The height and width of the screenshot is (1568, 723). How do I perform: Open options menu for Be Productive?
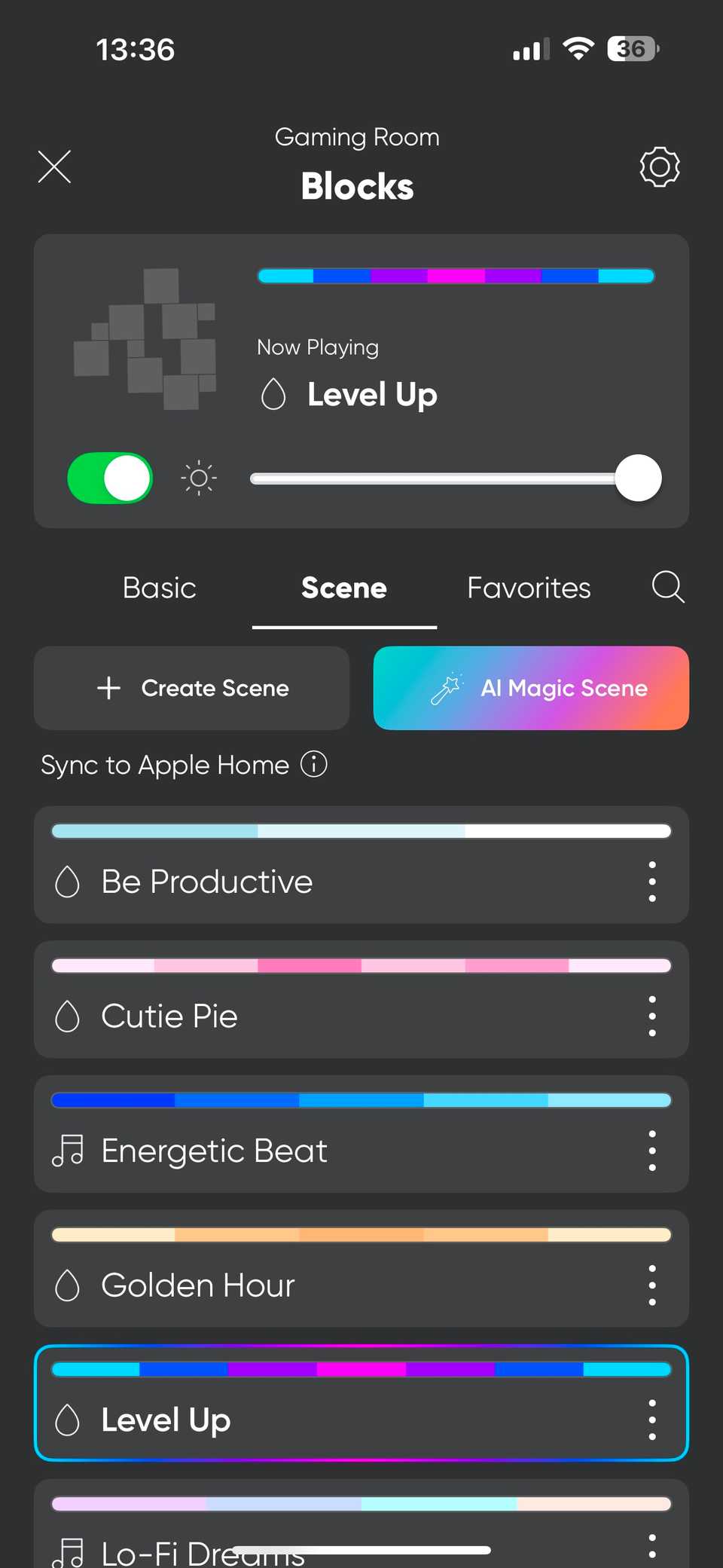click(x=651, y=880)
